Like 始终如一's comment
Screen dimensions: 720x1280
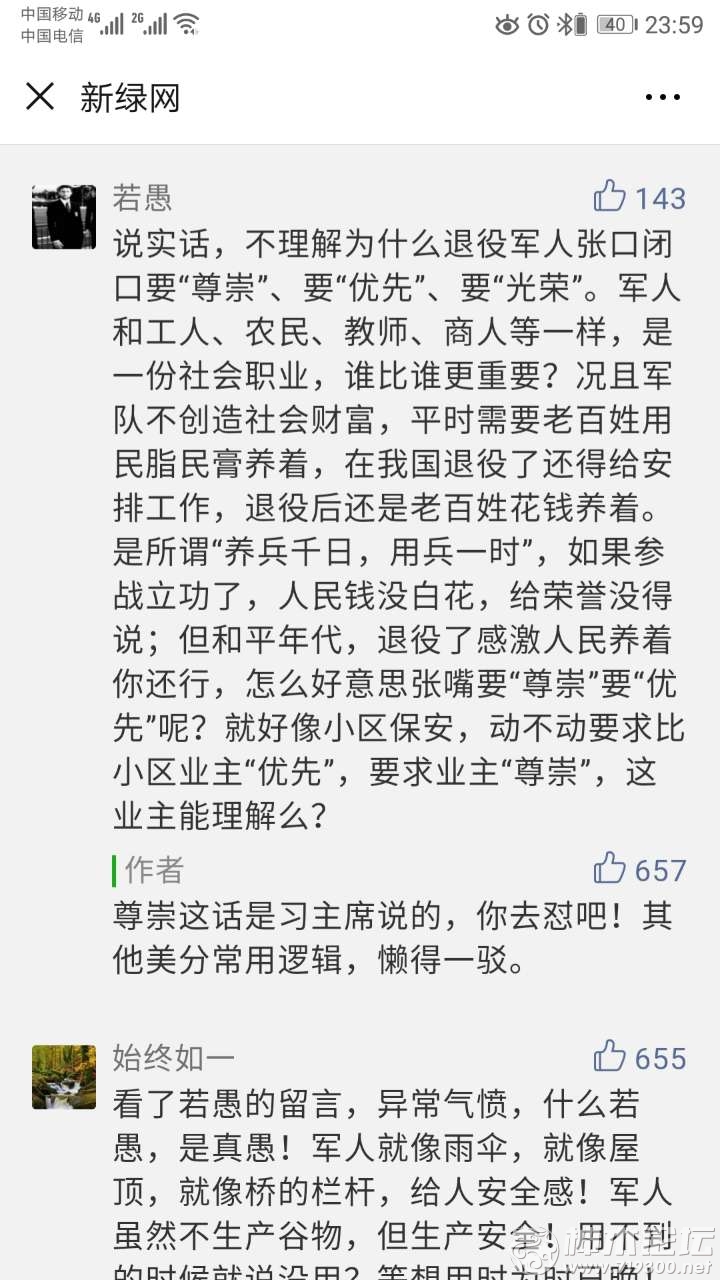(610, 1057)
